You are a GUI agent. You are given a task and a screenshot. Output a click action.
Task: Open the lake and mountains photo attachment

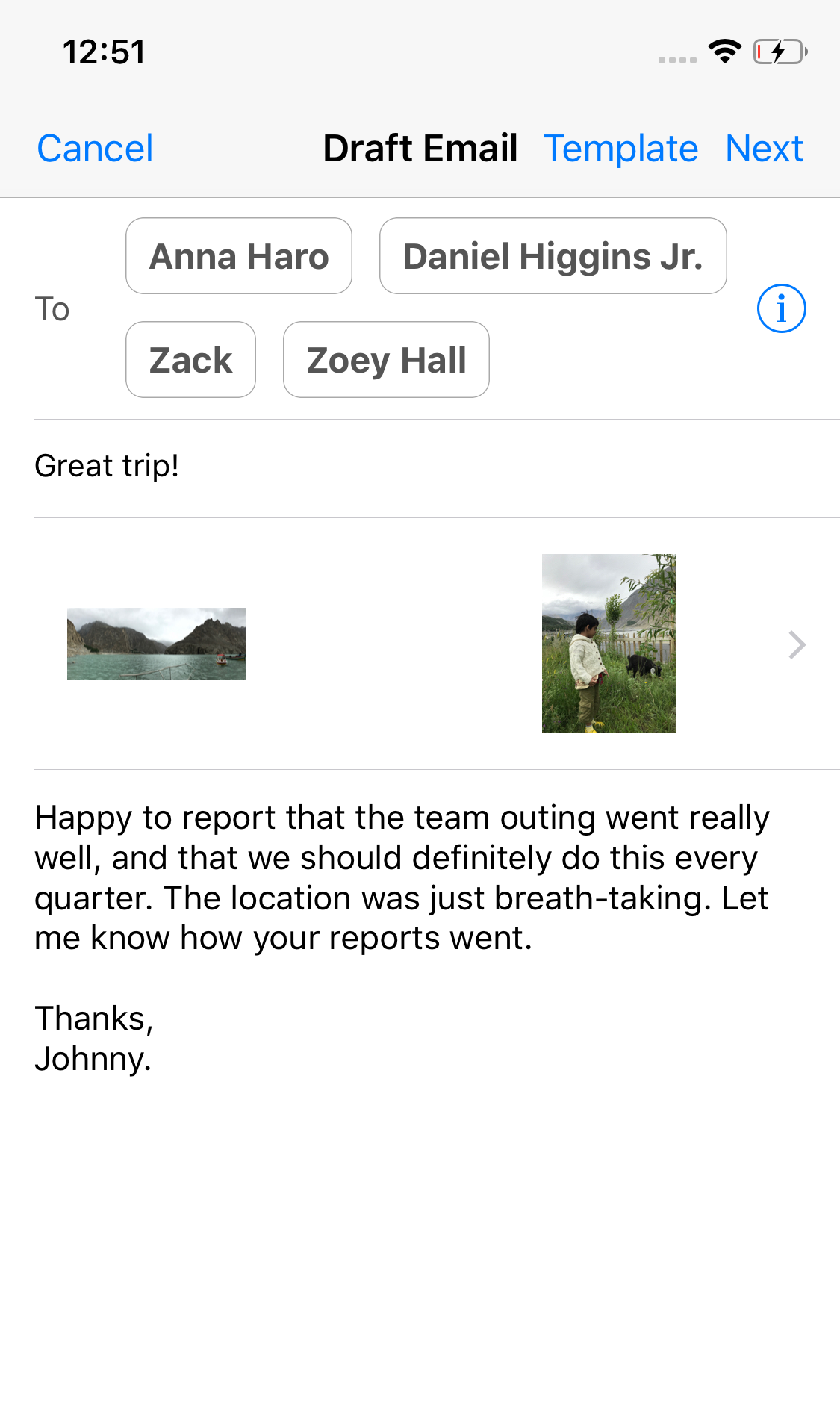(157, 644)
